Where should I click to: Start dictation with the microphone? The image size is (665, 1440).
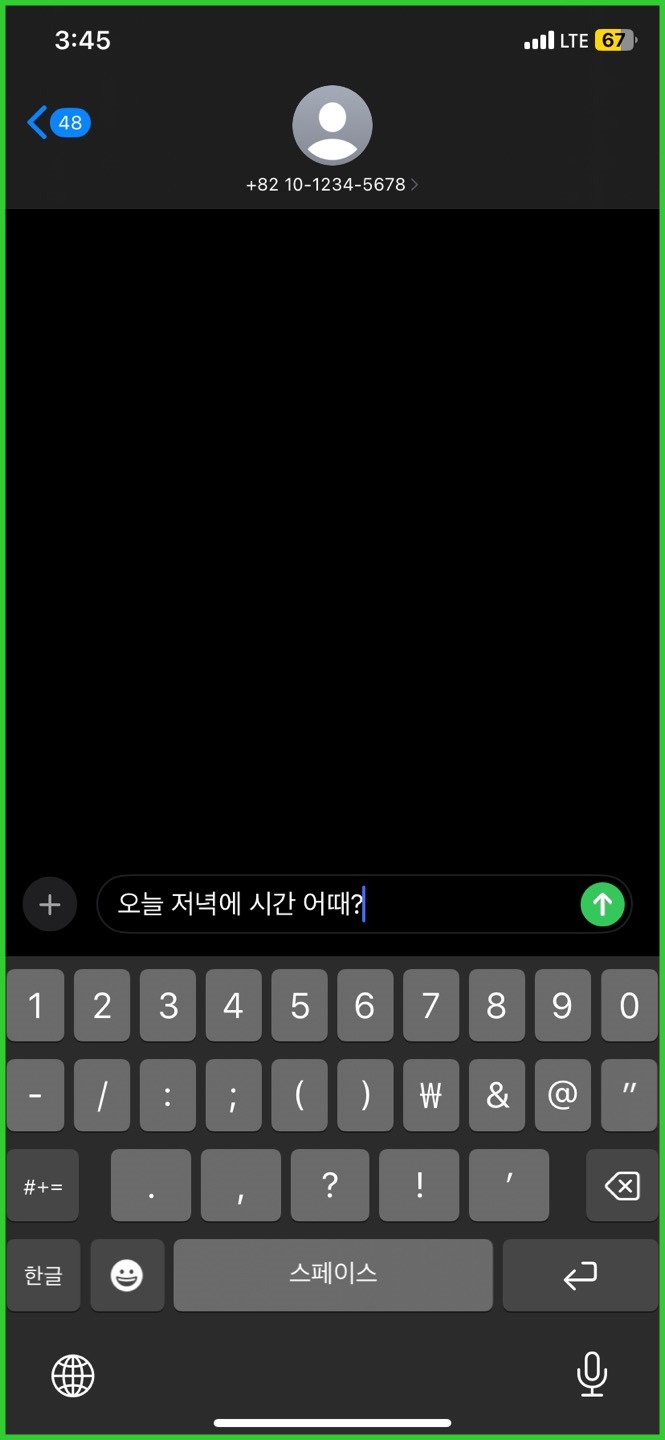pos(592,1374)
